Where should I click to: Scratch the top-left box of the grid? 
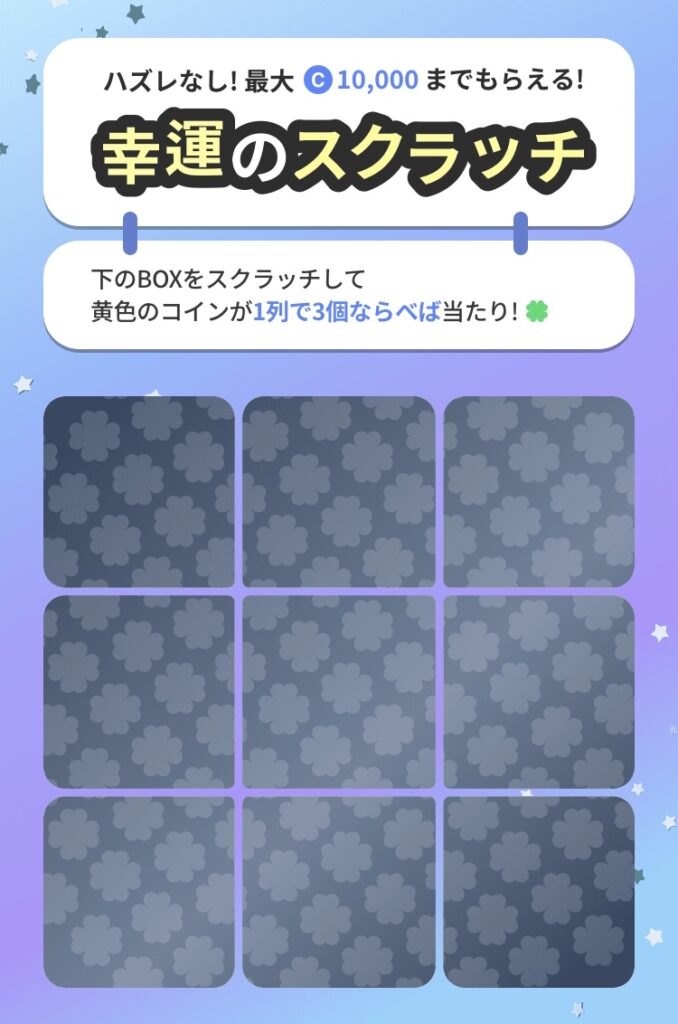coord(139,491)
